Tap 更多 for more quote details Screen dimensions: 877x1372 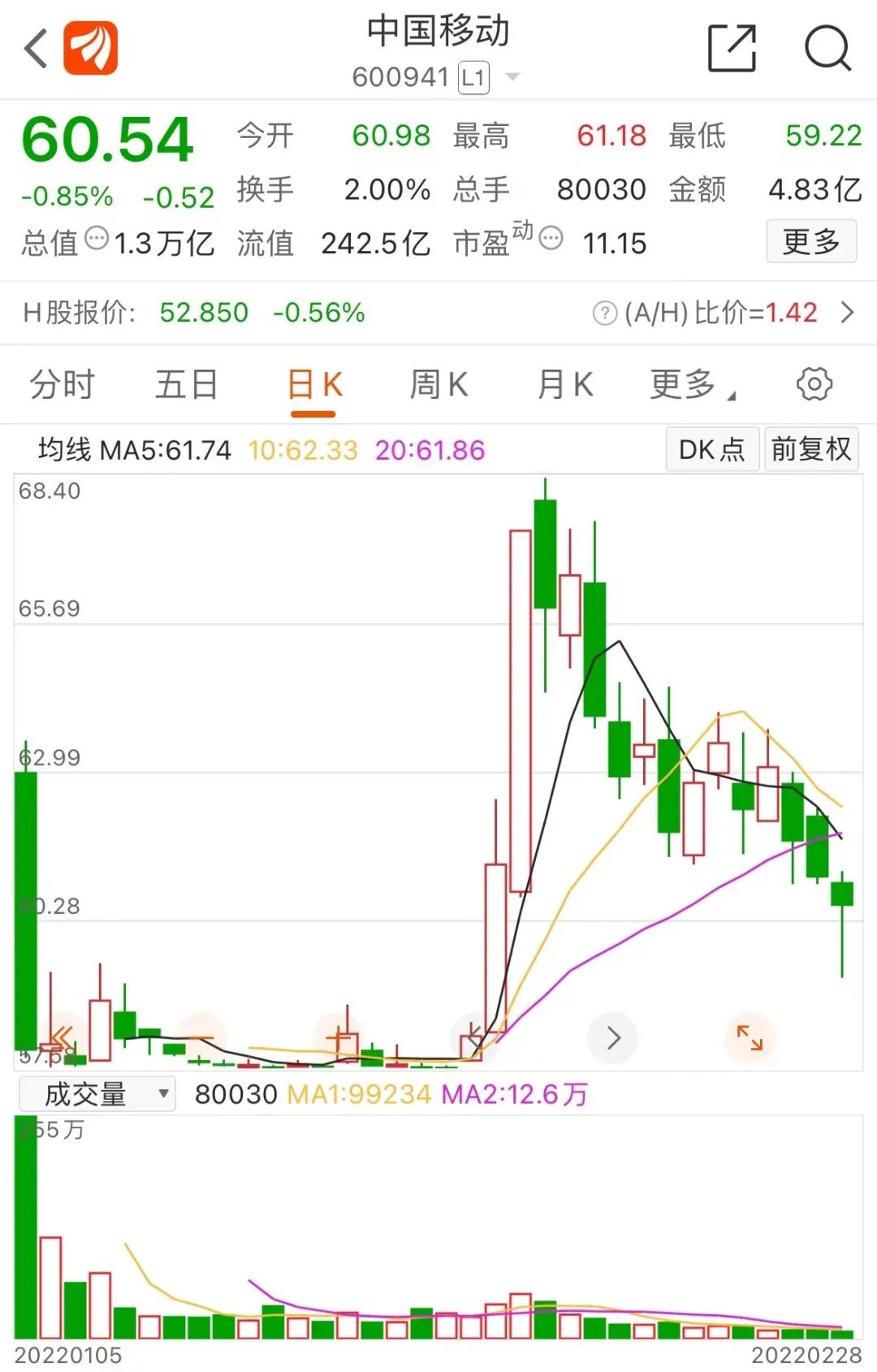point(810,241)
